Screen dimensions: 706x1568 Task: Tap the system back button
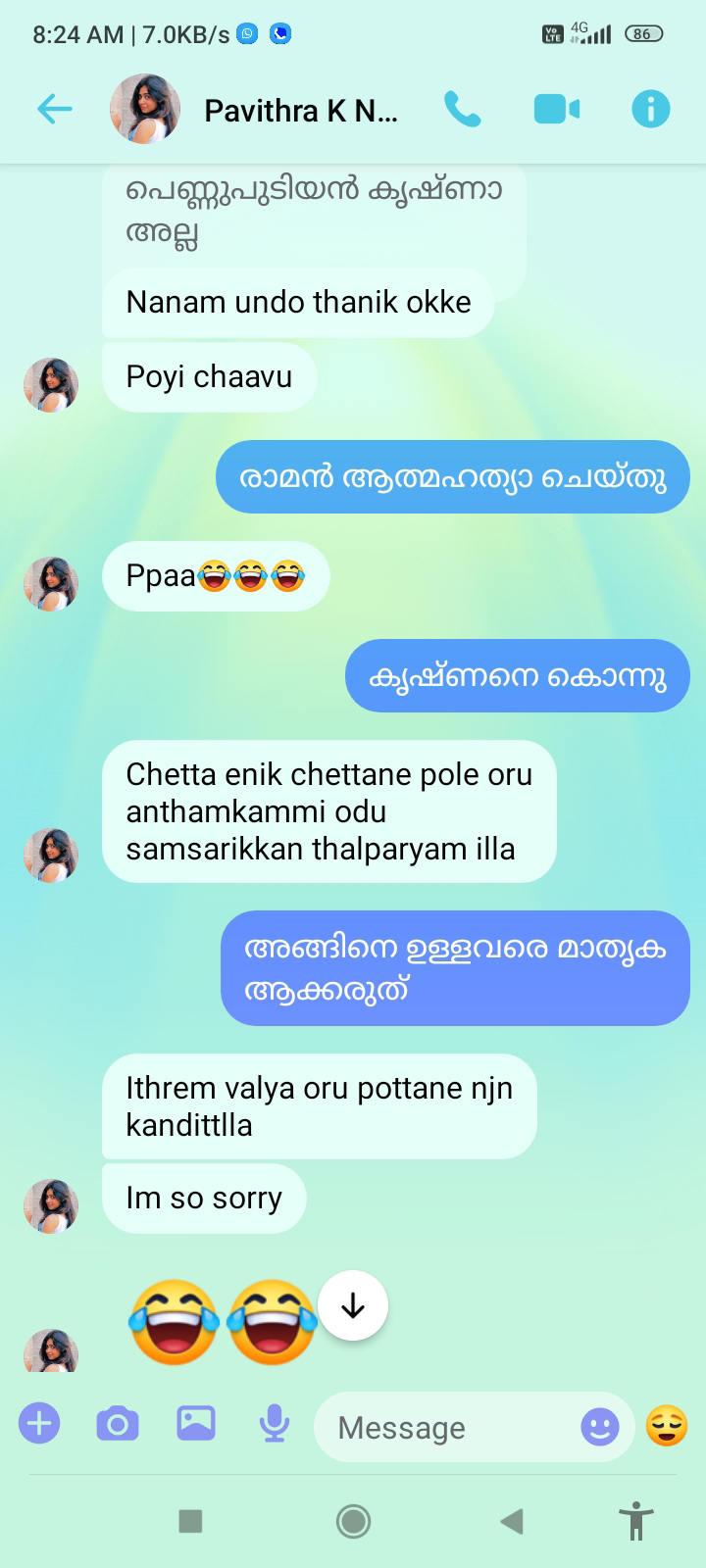(x=511, y=1521)
